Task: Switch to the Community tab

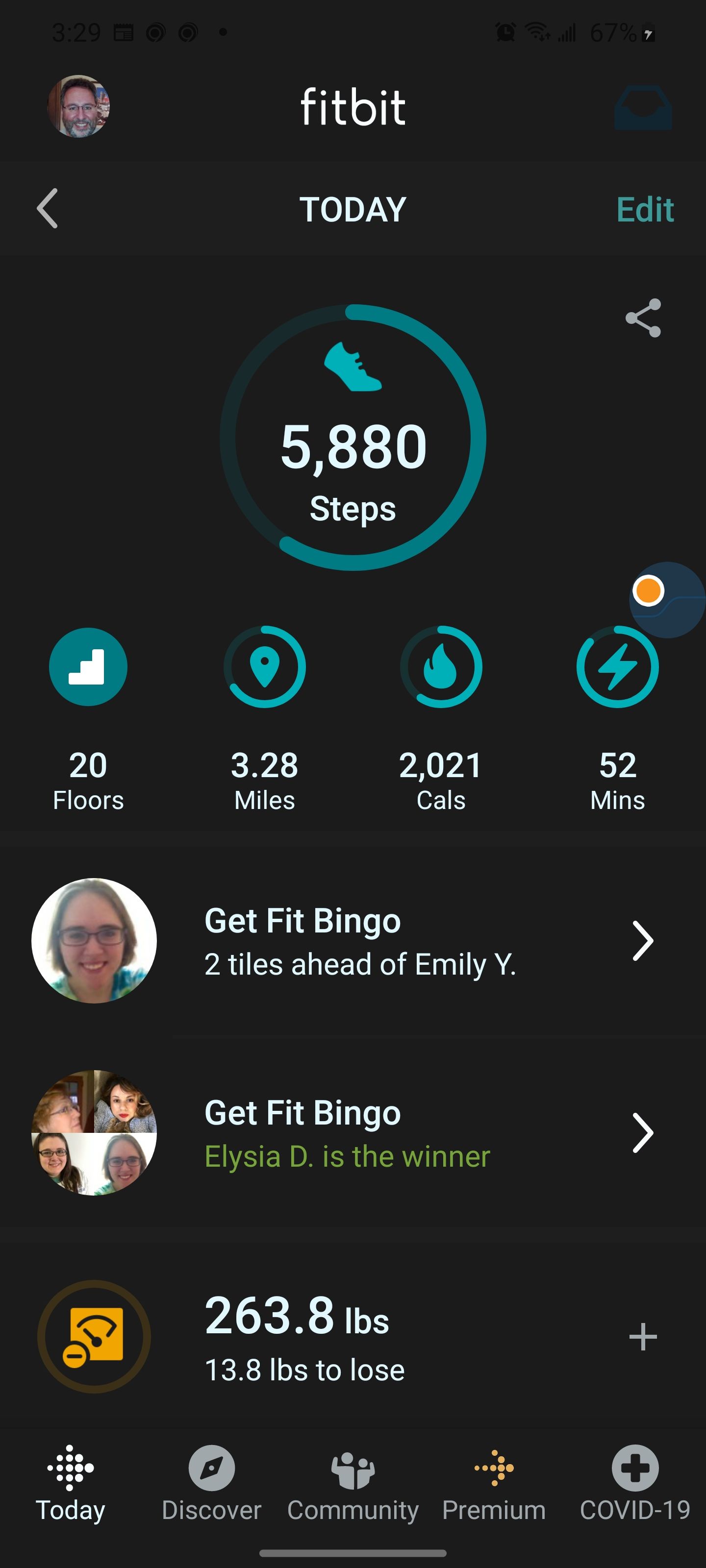Action: click(x=353, y=1483)
